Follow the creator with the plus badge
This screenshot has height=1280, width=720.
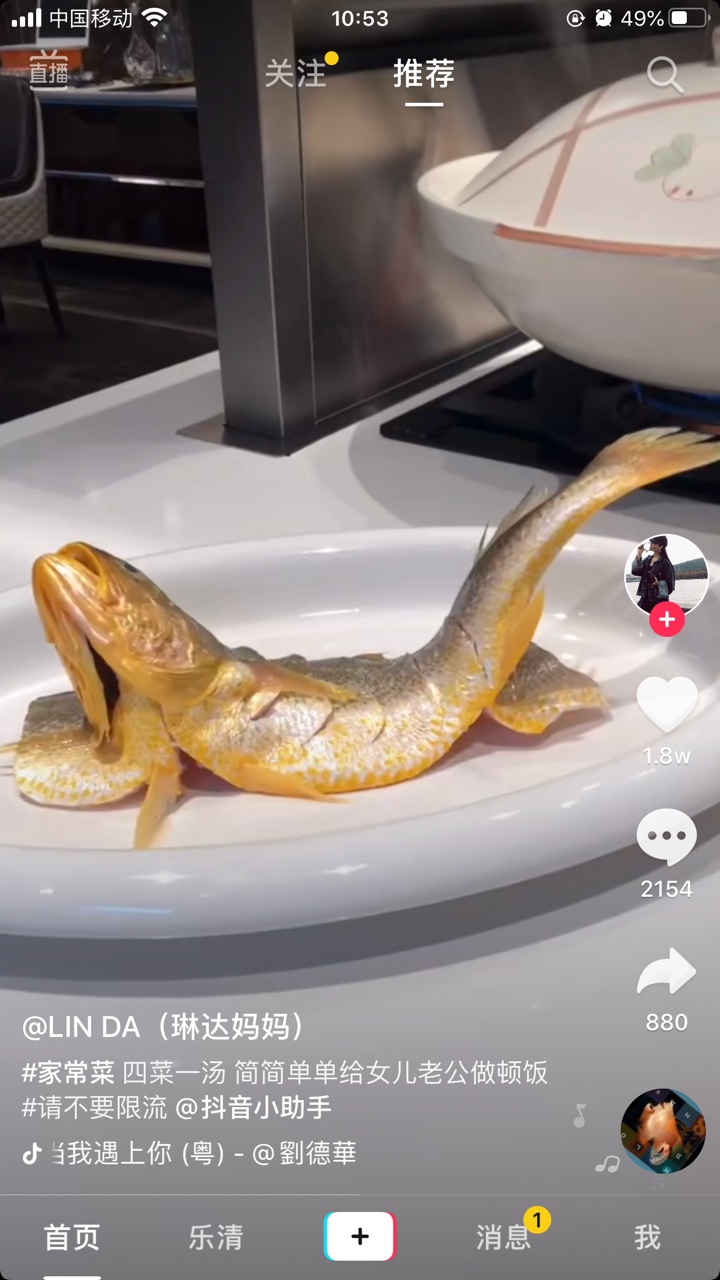pos(666,620)
